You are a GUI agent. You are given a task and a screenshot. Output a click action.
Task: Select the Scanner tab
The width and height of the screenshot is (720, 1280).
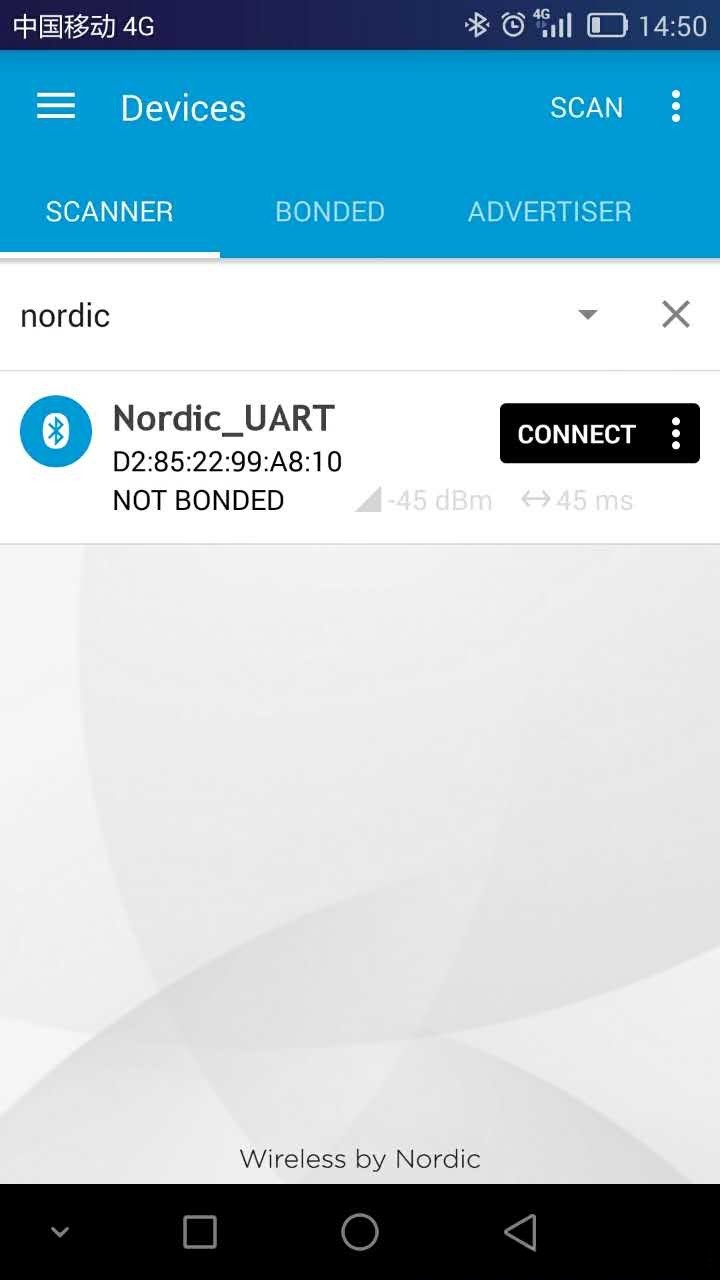[109, 212]
